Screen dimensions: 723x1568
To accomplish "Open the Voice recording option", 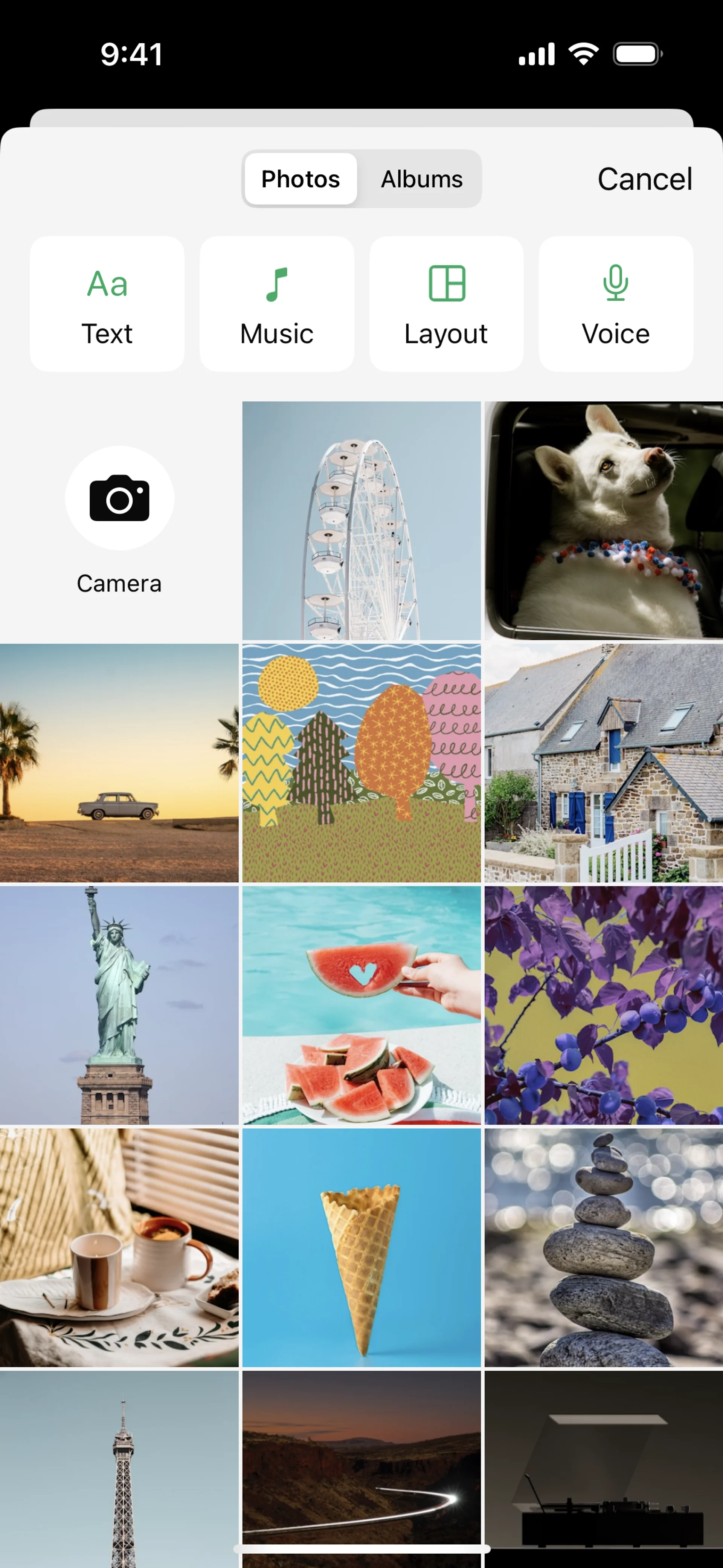I will point(615,304).
